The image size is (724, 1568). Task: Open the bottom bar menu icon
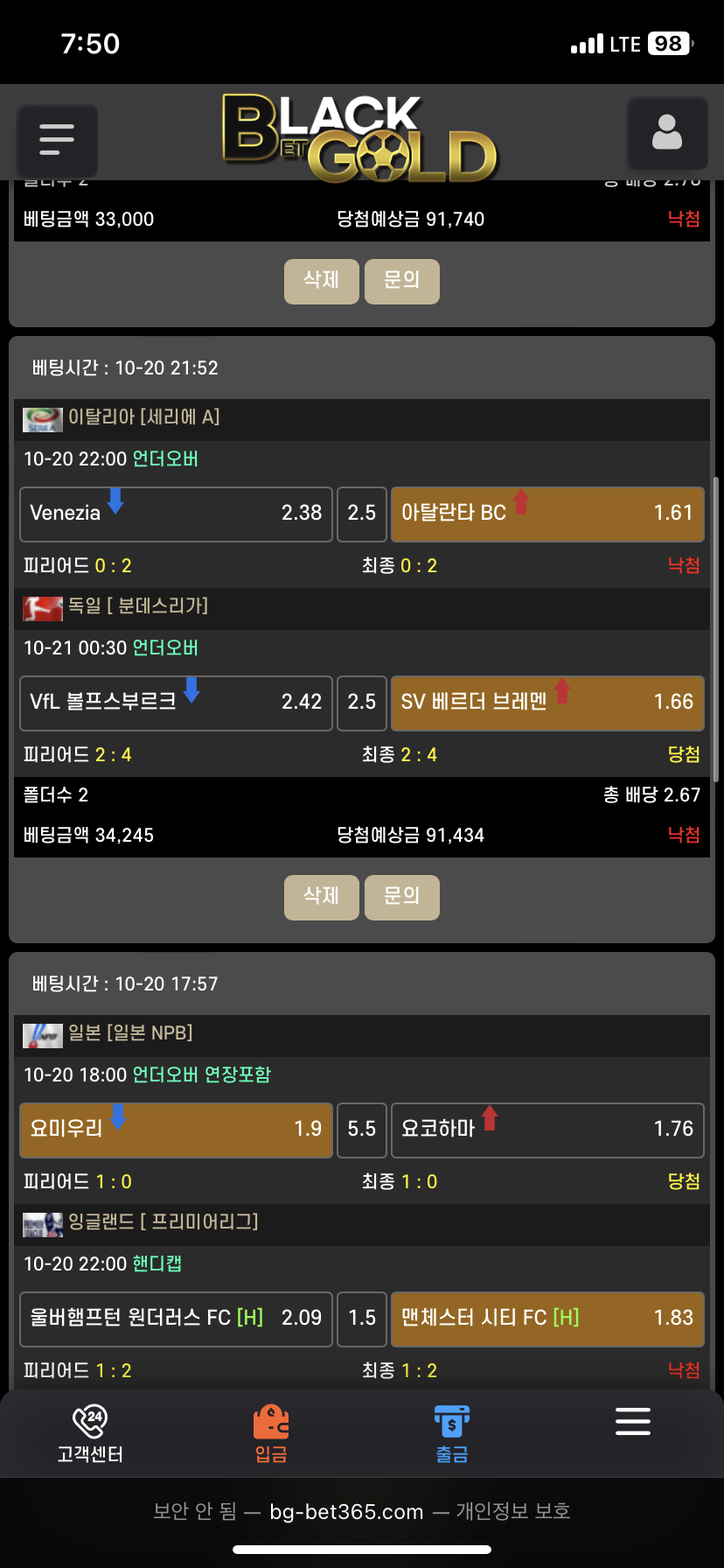[x=632, y=1422]
